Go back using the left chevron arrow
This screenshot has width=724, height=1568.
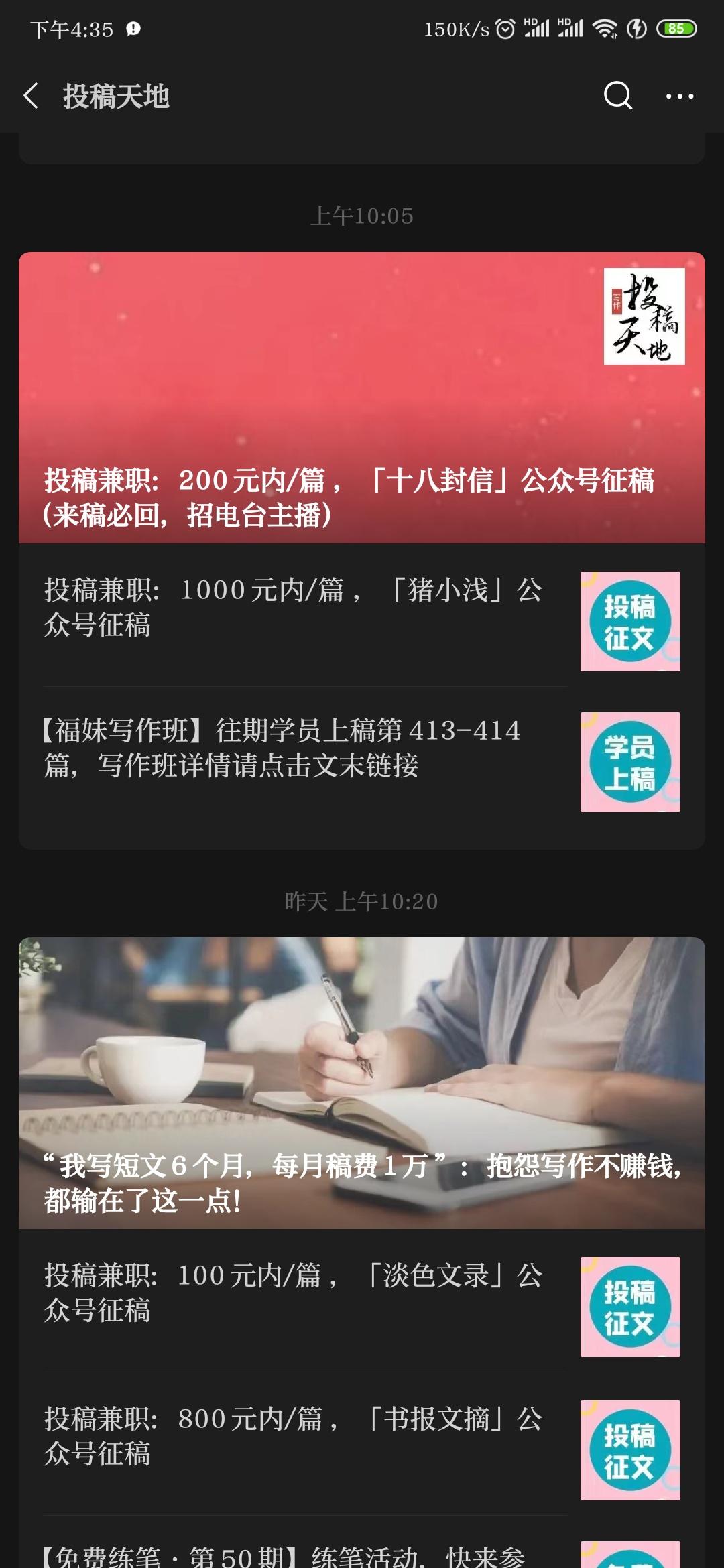click(x=32, y=96)
